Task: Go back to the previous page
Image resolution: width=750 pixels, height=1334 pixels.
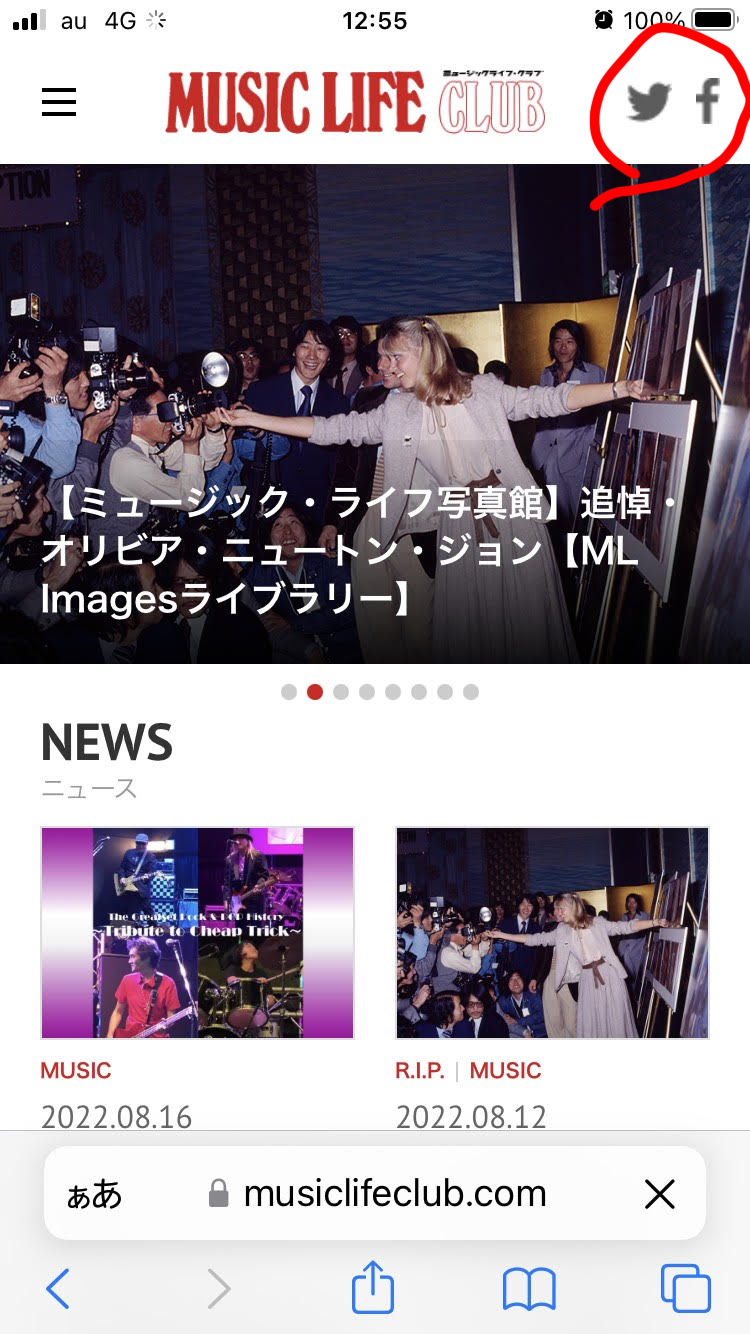Action: click(x=59, y=1289)
